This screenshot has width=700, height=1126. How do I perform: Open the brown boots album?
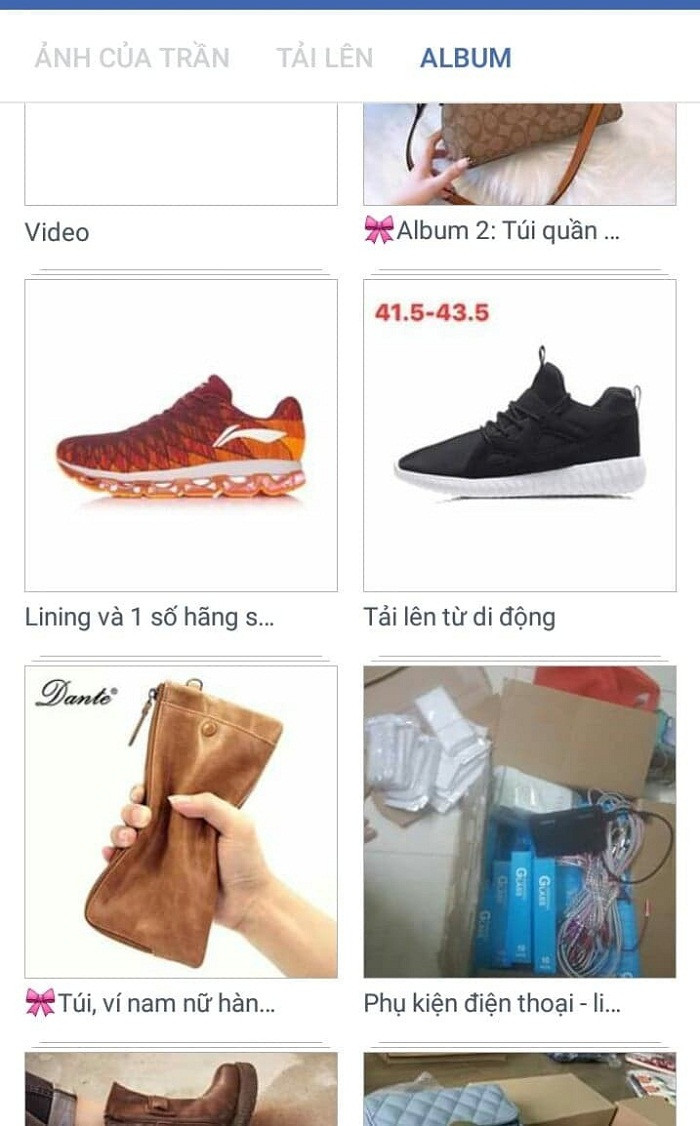[x=181, y=1090]
